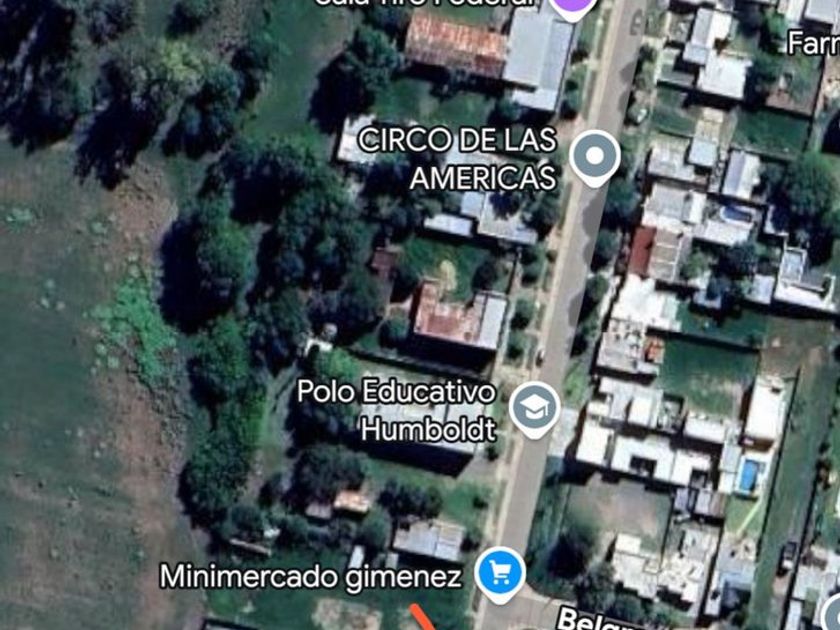This screenshot has height=630, width=840.
Task: Select the CIRCO DE LAS AMERICAS map pin
Action: tap(595, 157)
